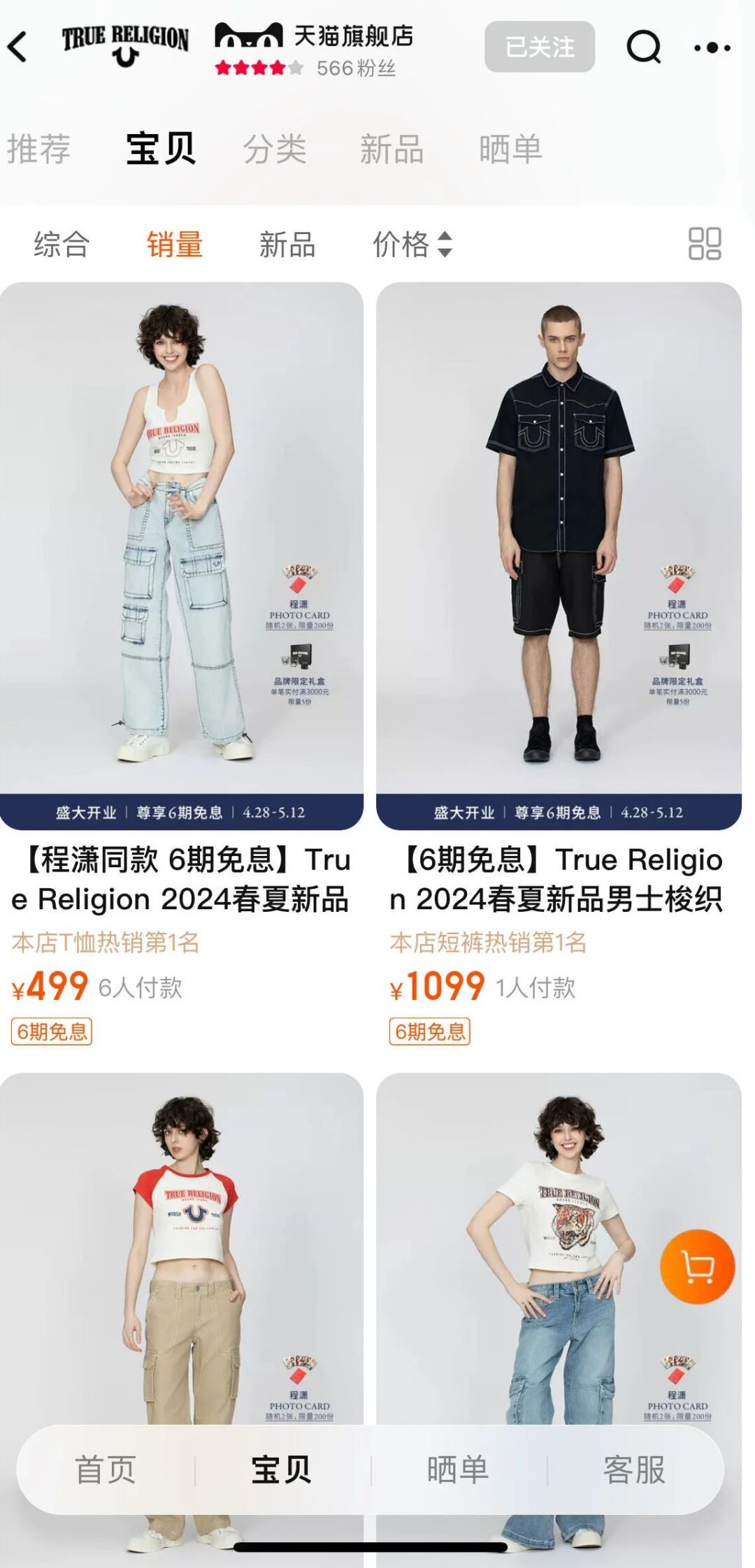
Task: Switch to the 新品 top tab beside 分类
Action: click(x=391, y=149)
